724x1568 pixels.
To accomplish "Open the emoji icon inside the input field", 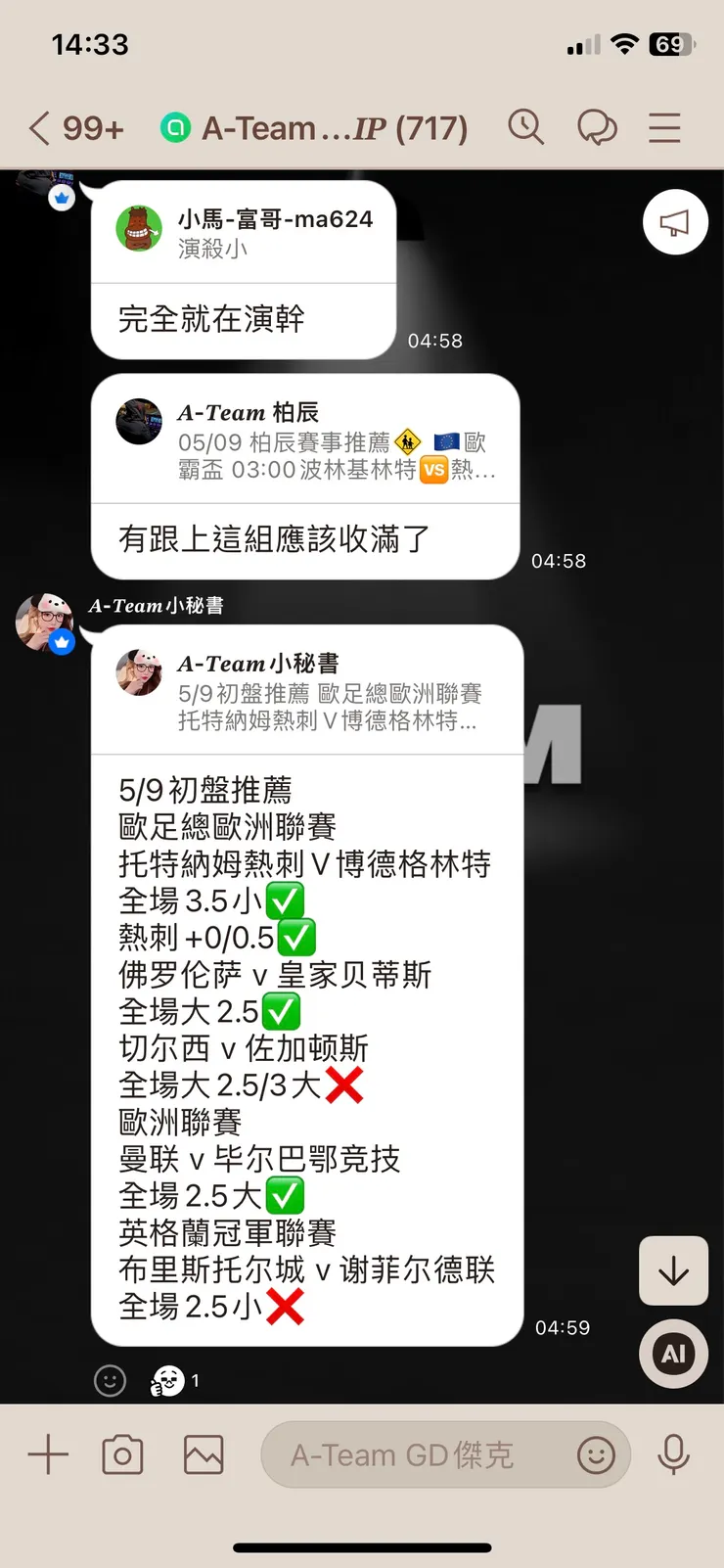I will pos(598,1454).
